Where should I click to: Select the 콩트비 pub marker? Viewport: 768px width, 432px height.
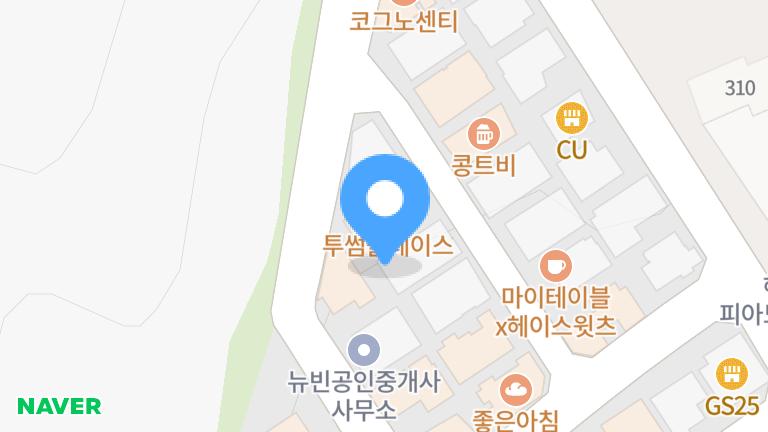484,132
